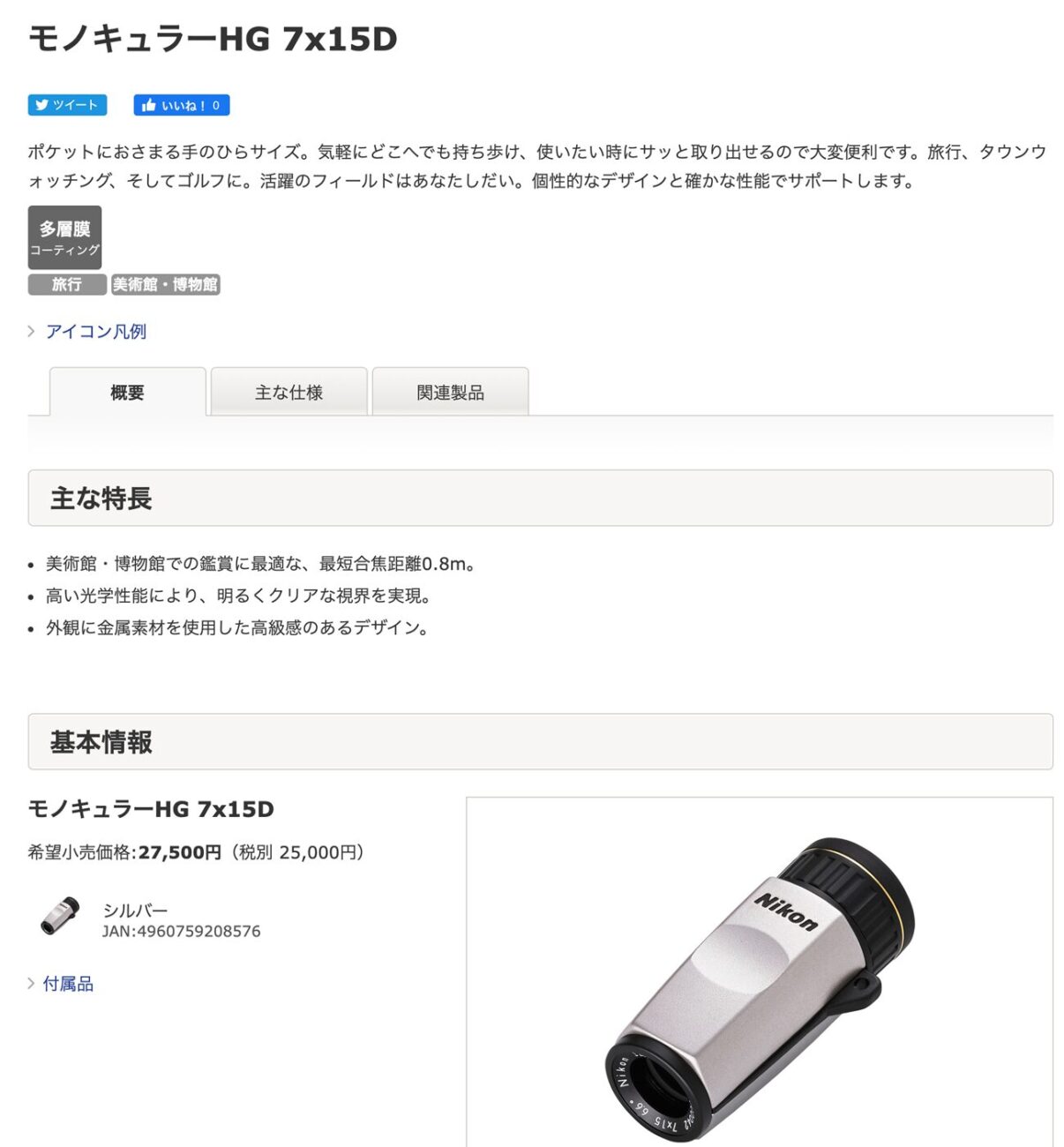
Task: Open the アイコン凡例 link
Action: click(95, 332)
